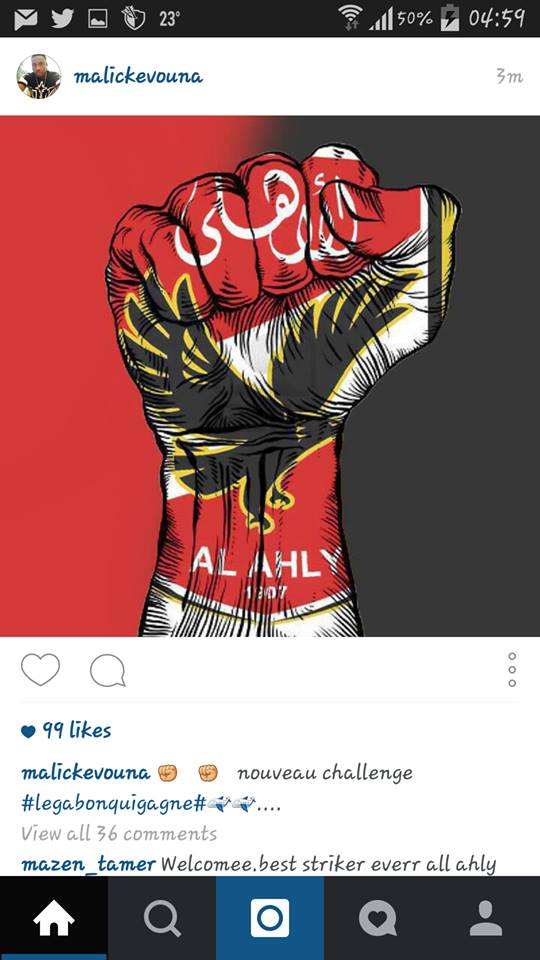Open the comment bubble under the post
This screenshot has height=960, width=540.
[x=108, y=670]
